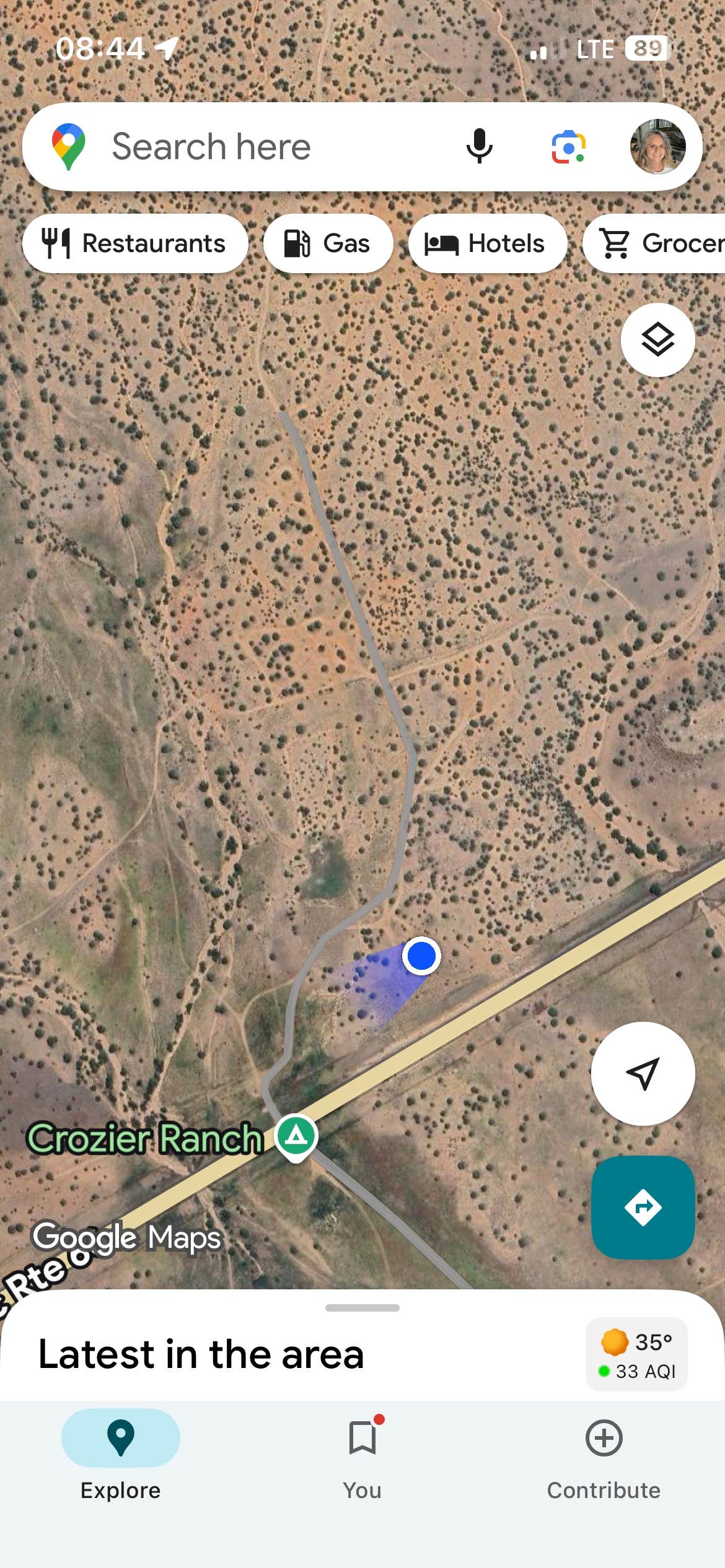Tap the Search here field
This screenshot has height=1568, width=725.
[248, 146]
